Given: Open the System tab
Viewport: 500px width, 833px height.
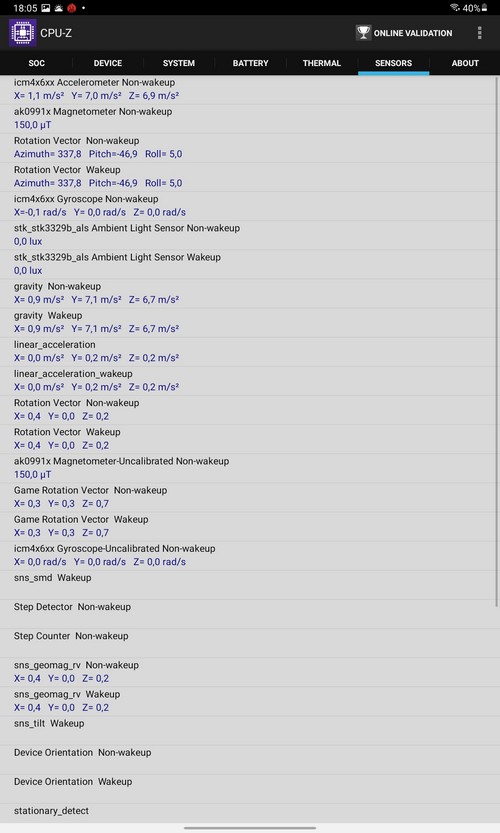Looking at the screenshot, I should click(x=179, y=63).
